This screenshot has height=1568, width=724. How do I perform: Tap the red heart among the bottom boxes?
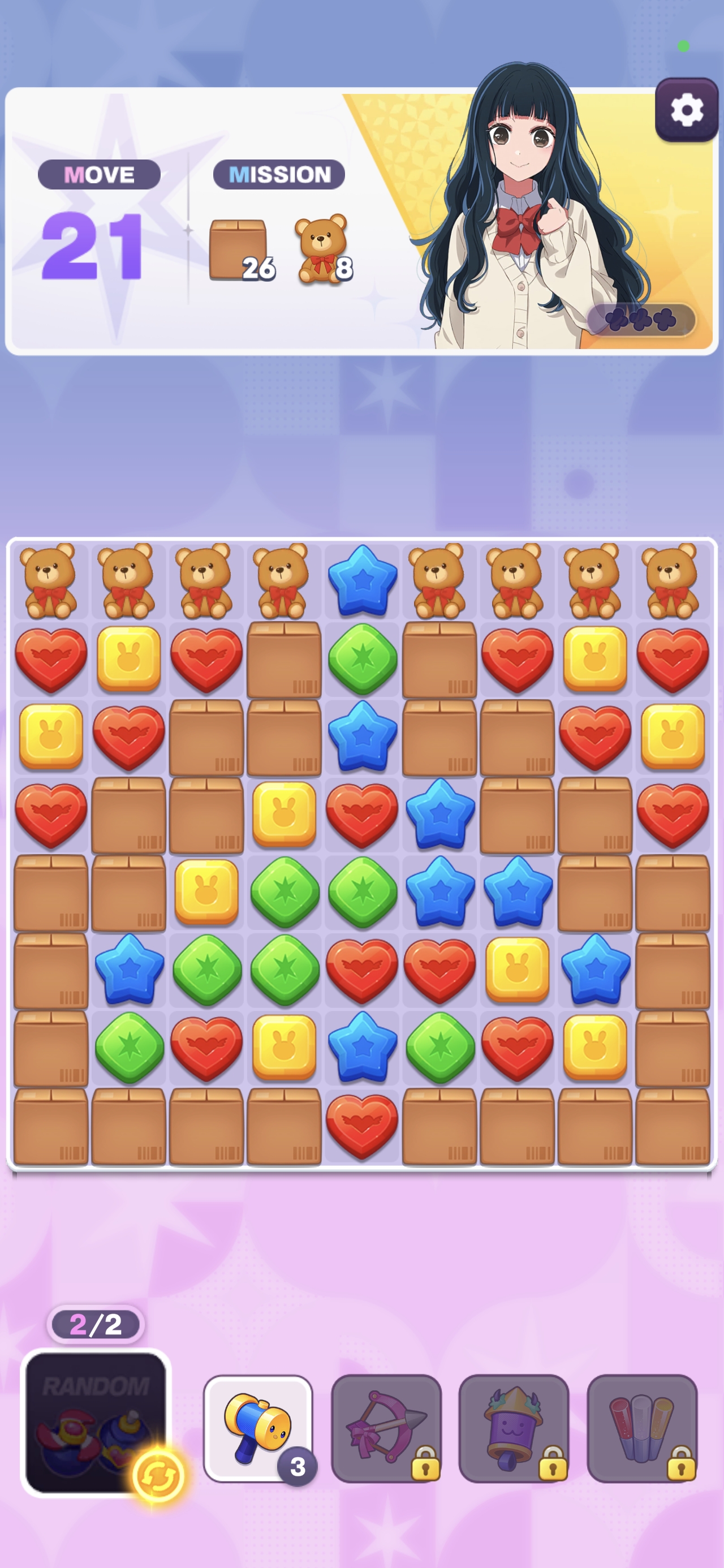pos(363,1126)
